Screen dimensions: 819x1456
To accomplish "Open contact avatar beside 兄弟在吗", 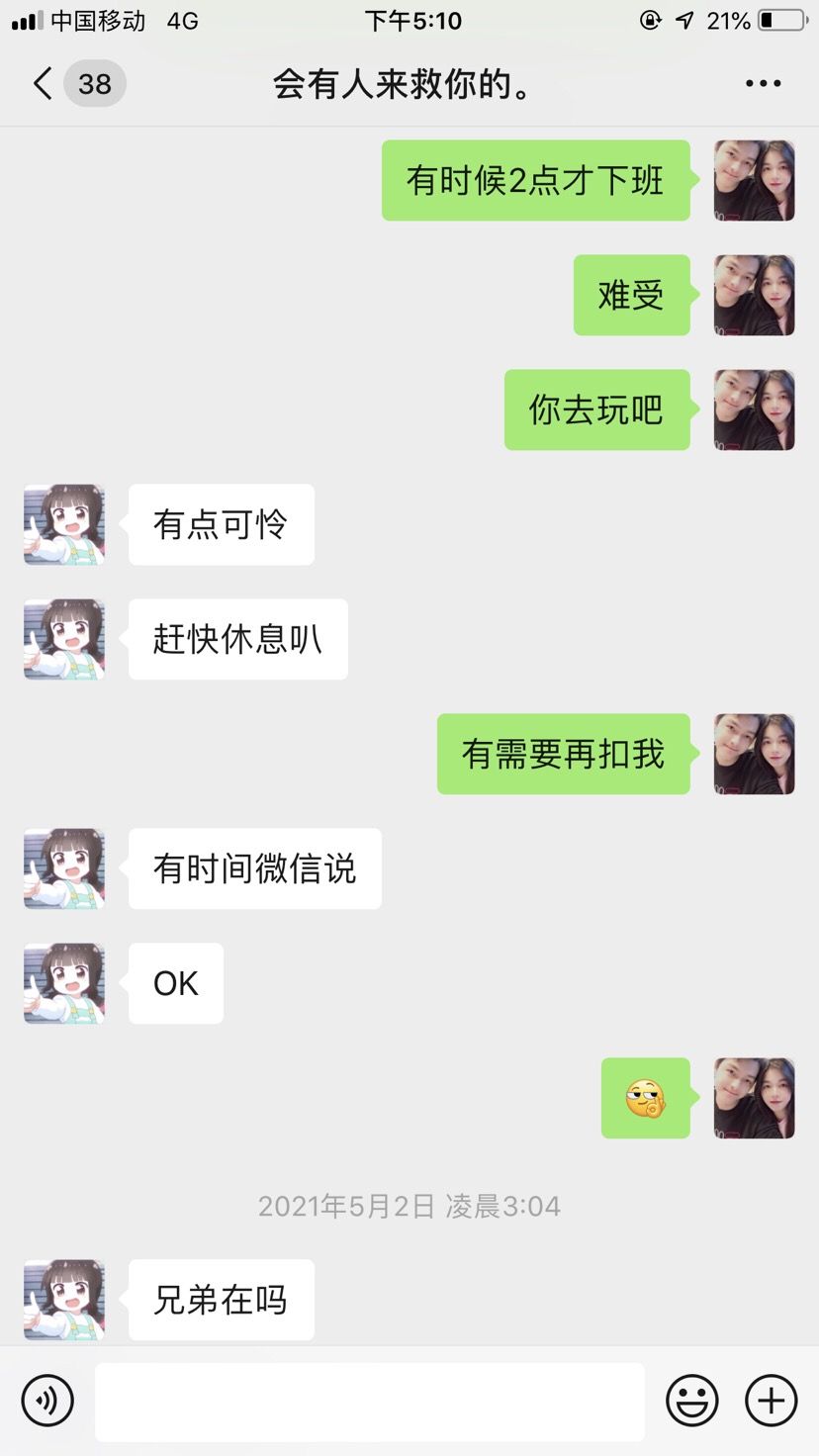I will pyautogui.click(x=64, y=1300).
